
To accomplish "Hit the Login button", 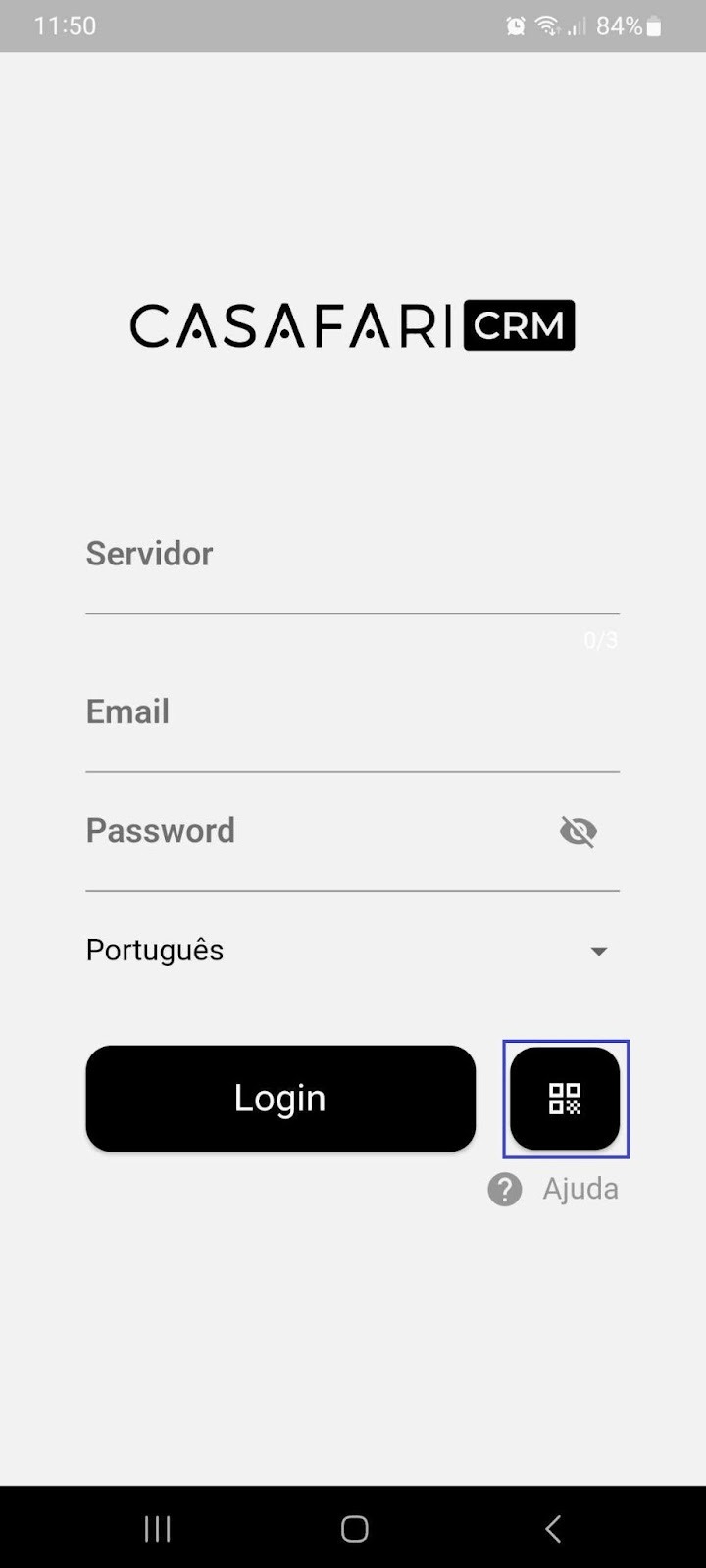I will click(x=280, y=1099).
